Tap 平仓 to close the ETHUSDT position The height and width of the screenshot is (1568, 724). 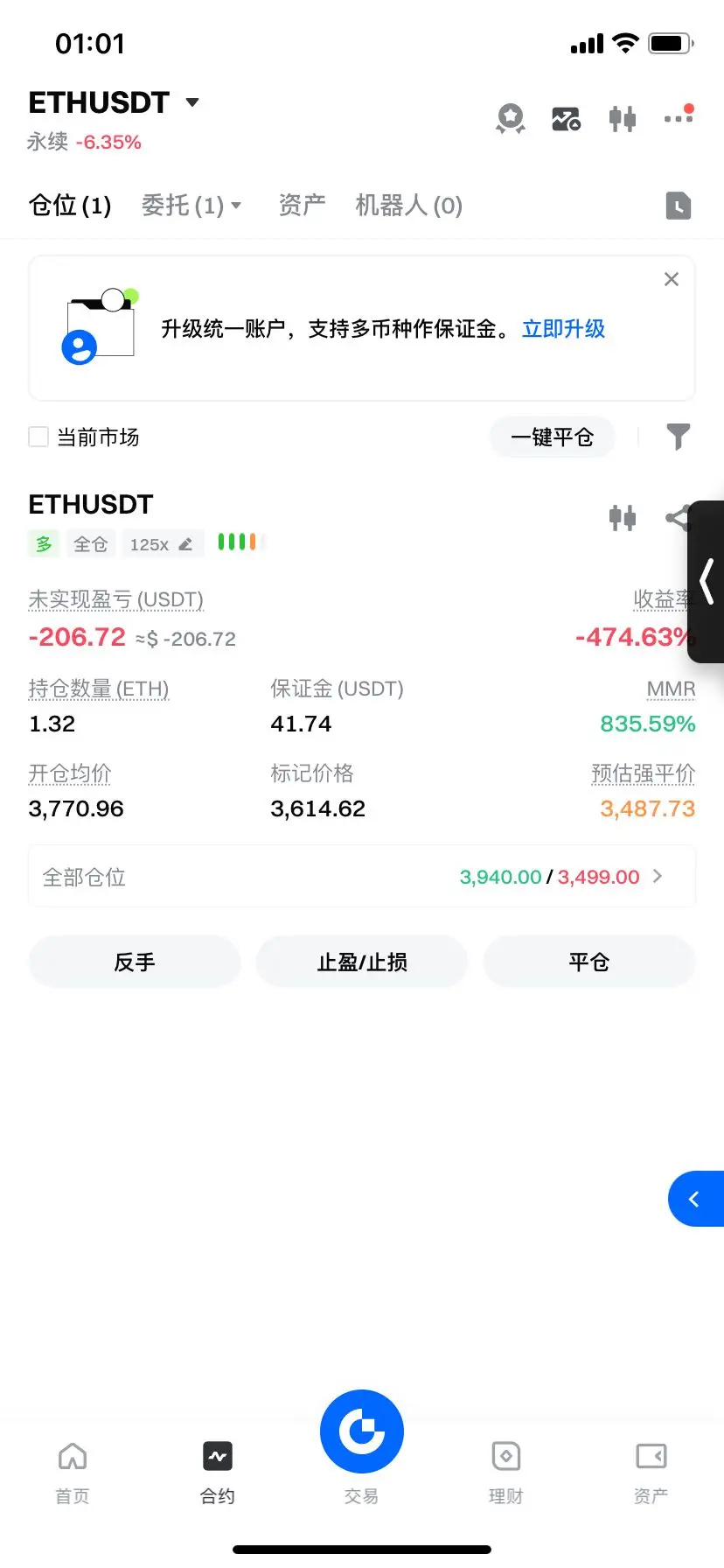pos(588,962)
